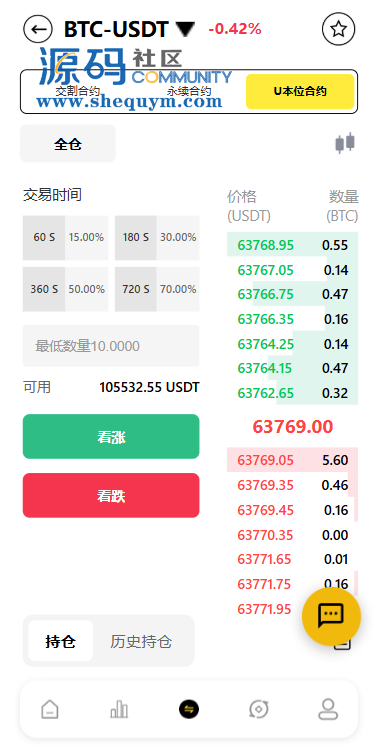Add BTC-USDT to favorites with star
Screen dimensions: 375x755
pos(338,29)
